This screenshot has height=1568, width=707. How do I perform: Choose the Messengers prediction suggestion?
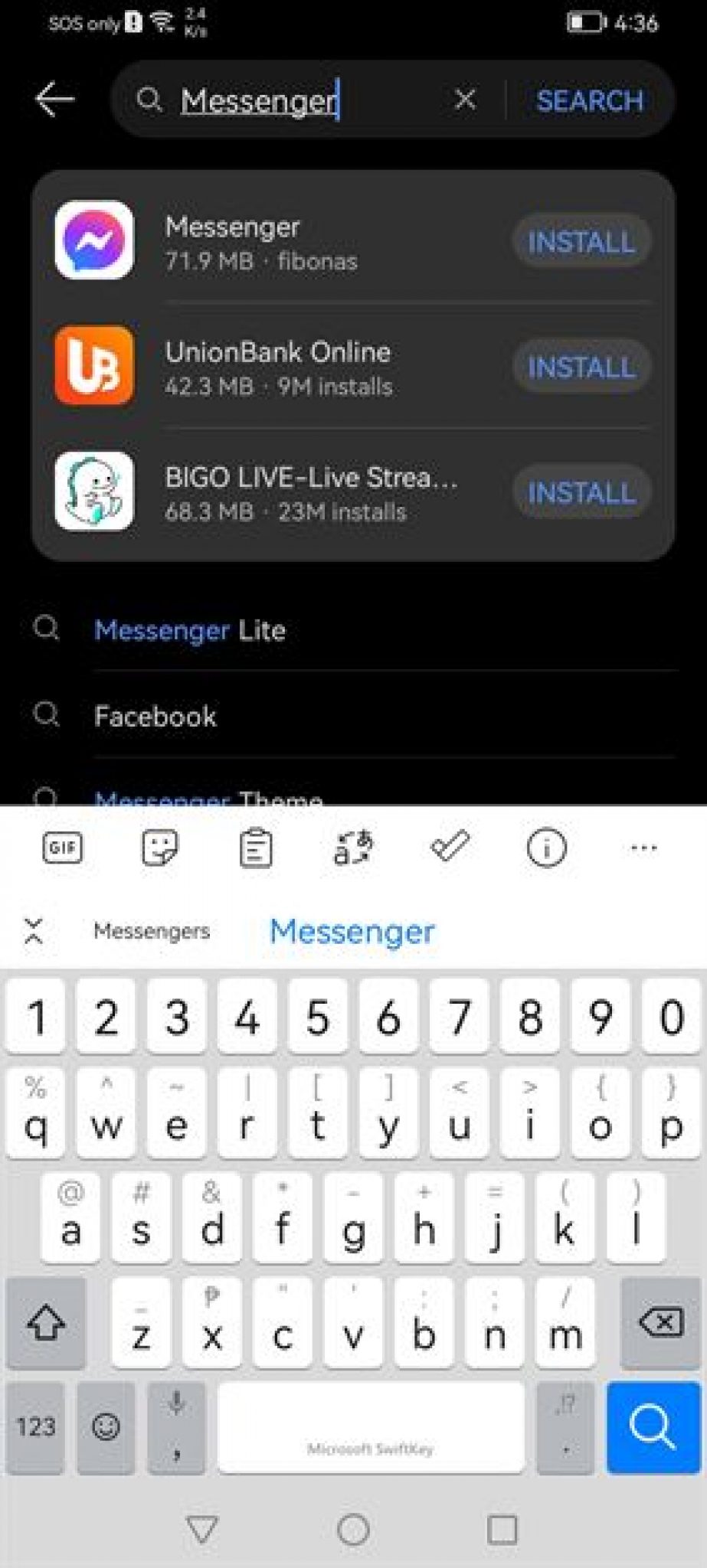tap(151, 933)
